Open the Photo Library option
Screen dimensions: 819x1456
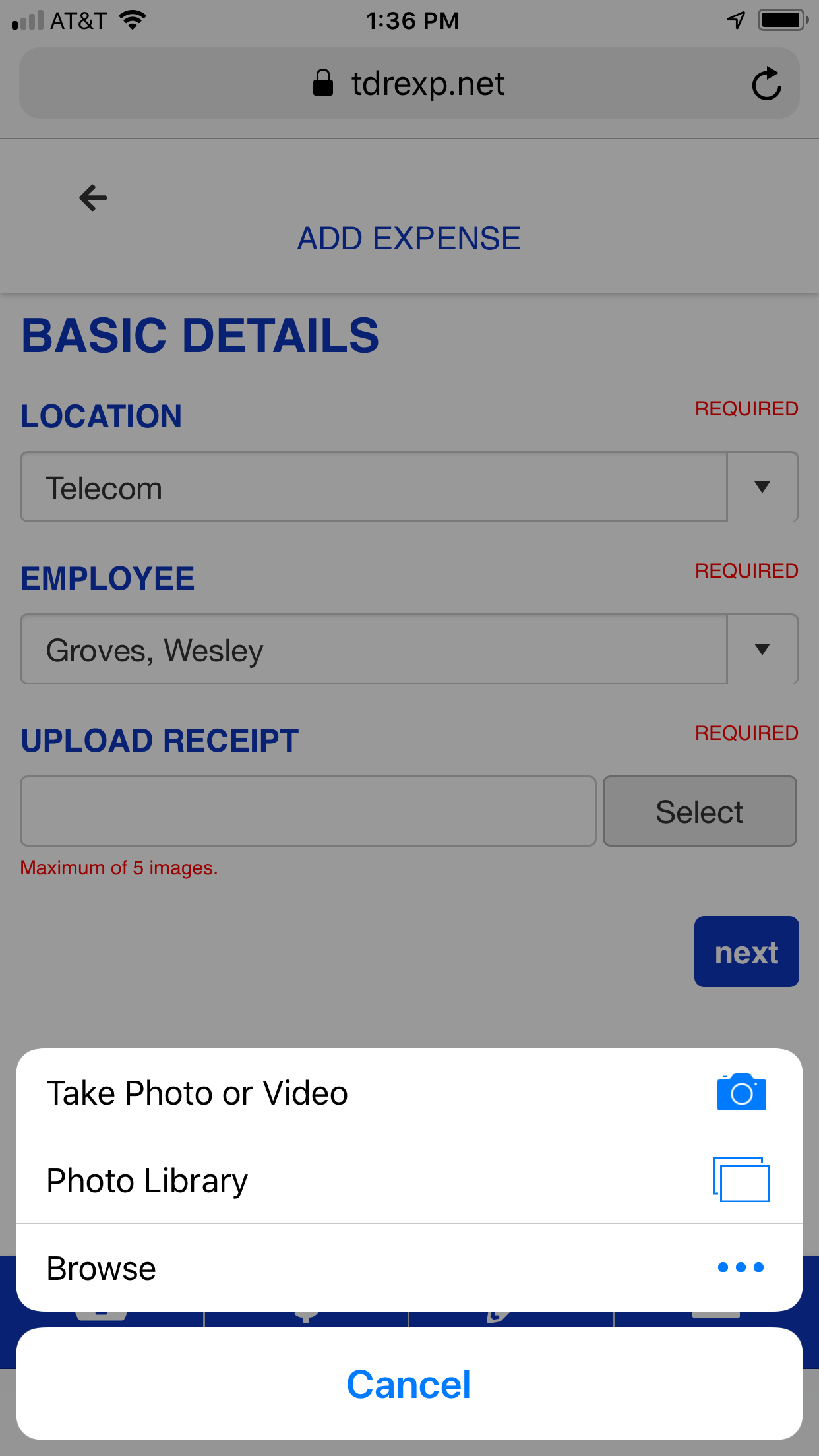(x=409, y=1180)
